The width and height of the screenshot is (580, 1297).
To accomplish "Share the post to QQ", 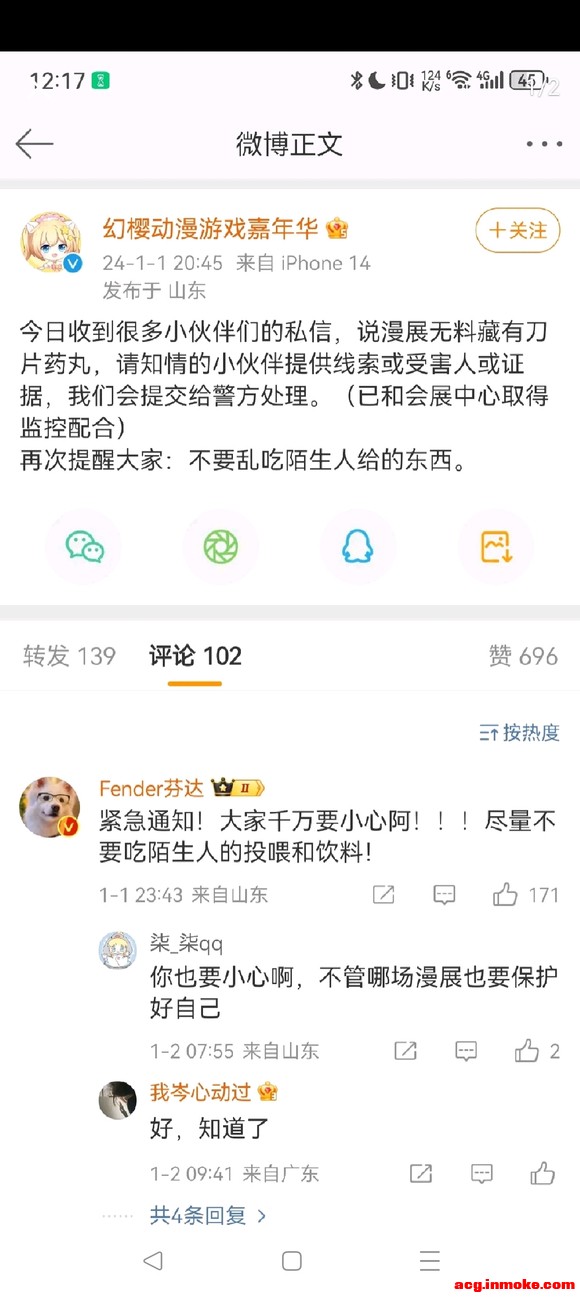I will [357, 546].
